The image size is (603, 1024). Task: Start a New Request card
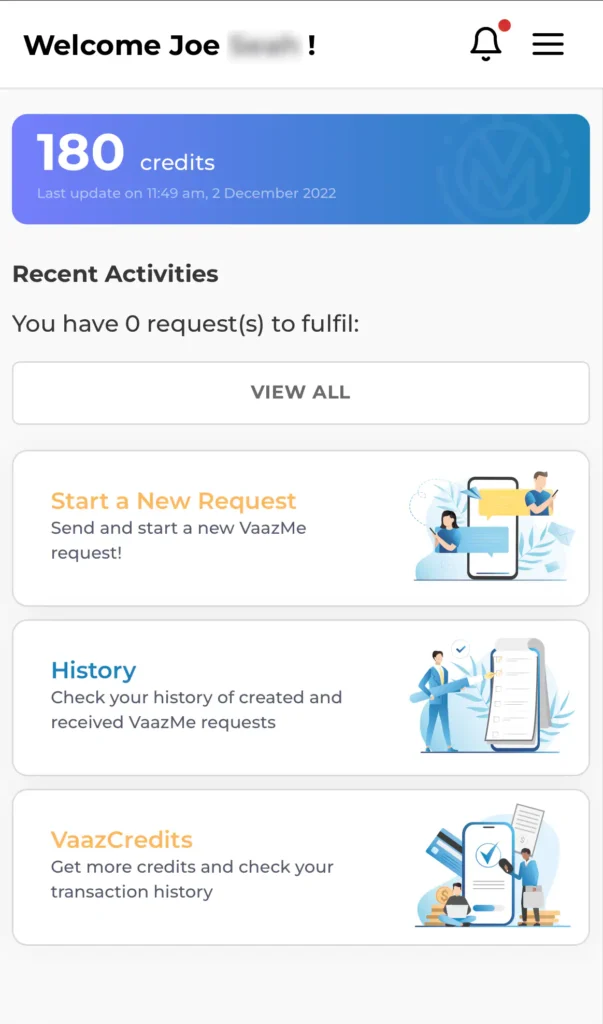pyautogui.click(x=300, y=528)
